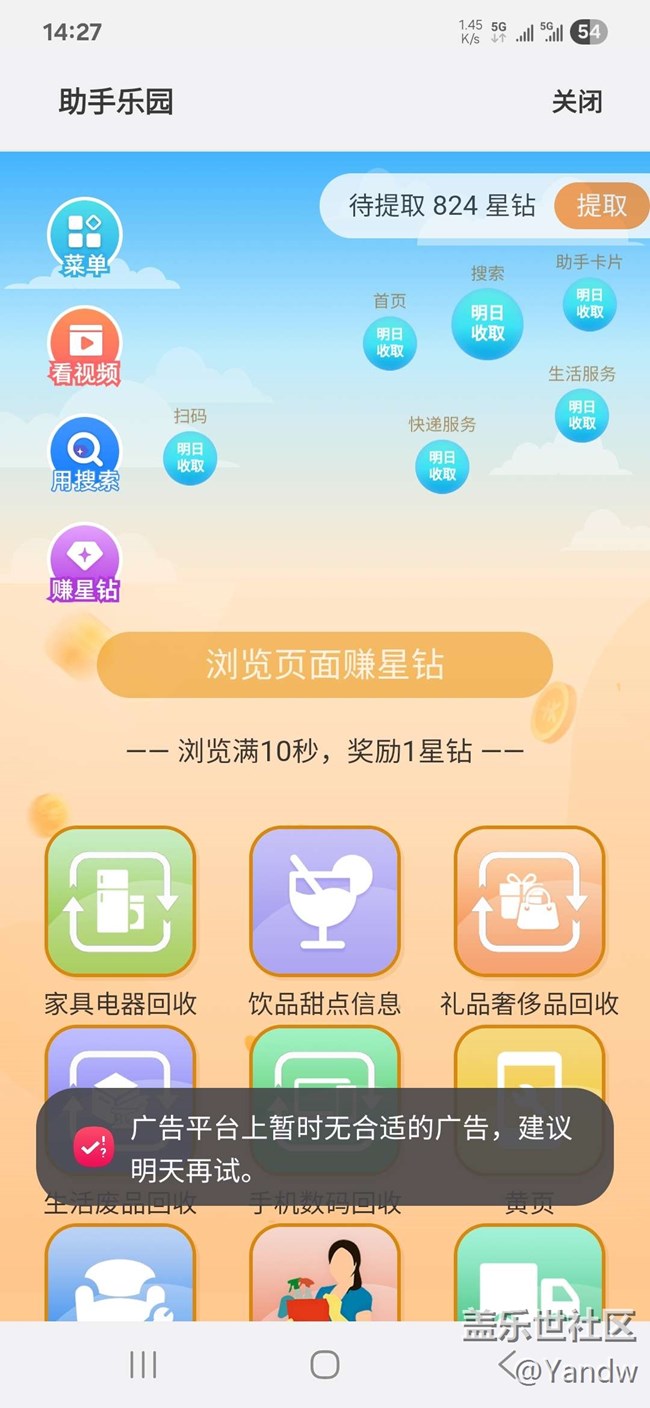
Task: Collect the 扫码 bubble
Action: (x=190, y=457)
